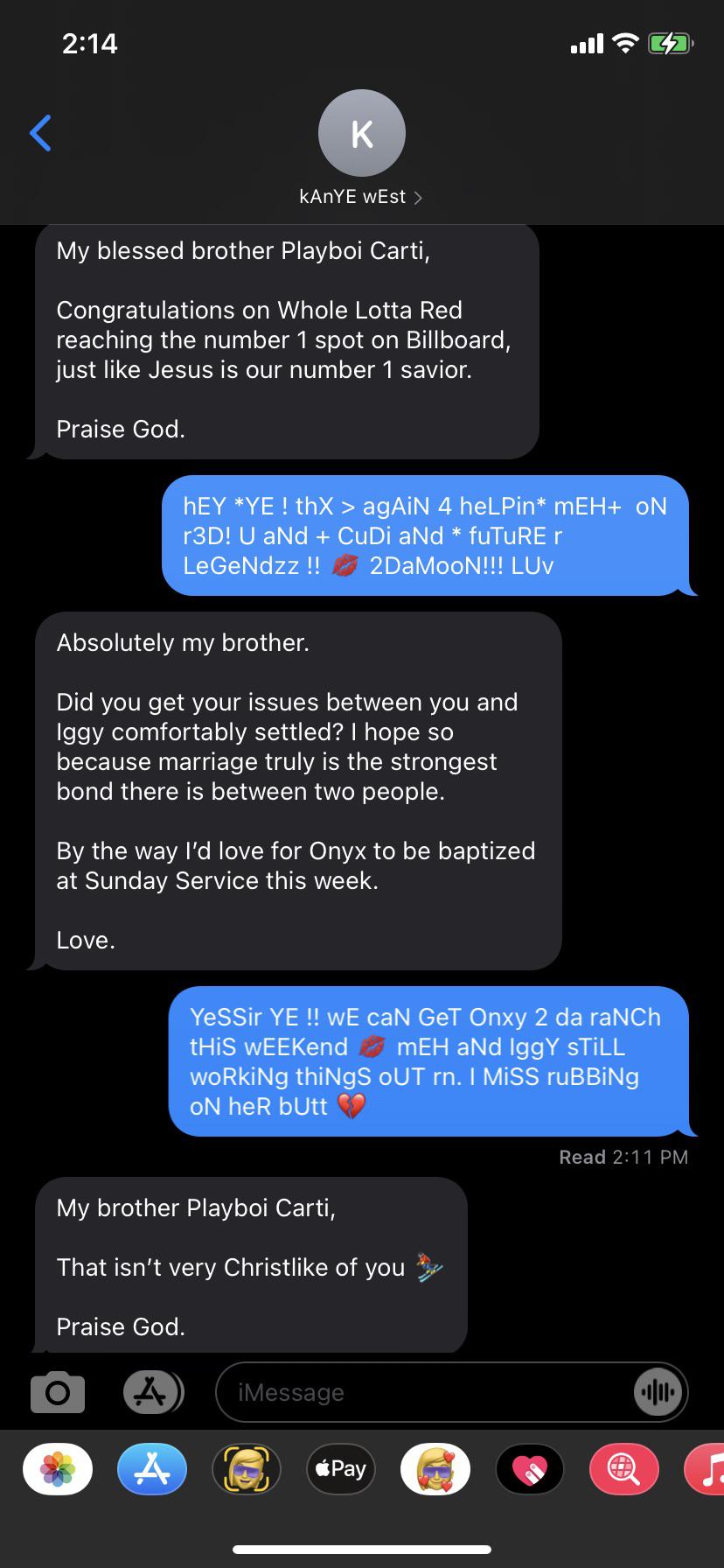
Task: Tap the 'Read 2:11 PM' receipt text
Action: (x=623, y=1157)
